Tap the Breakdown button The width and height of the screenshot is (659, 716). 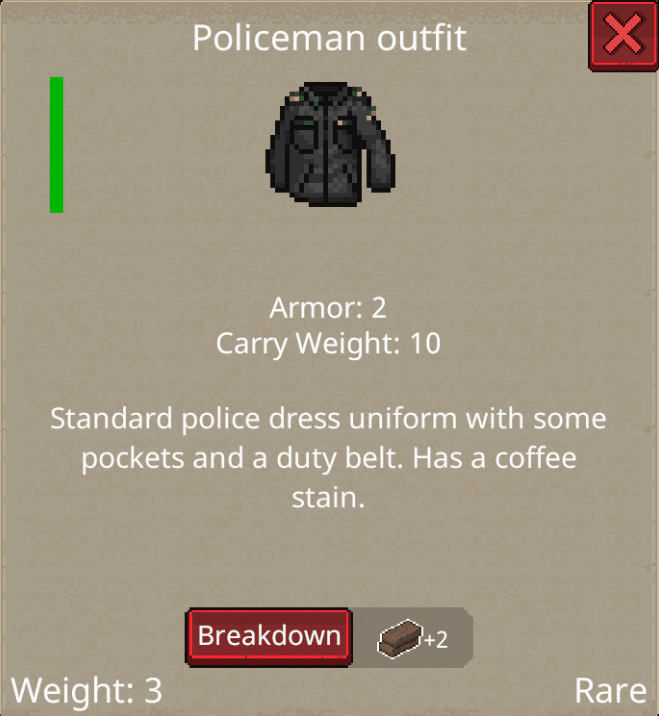268,637
